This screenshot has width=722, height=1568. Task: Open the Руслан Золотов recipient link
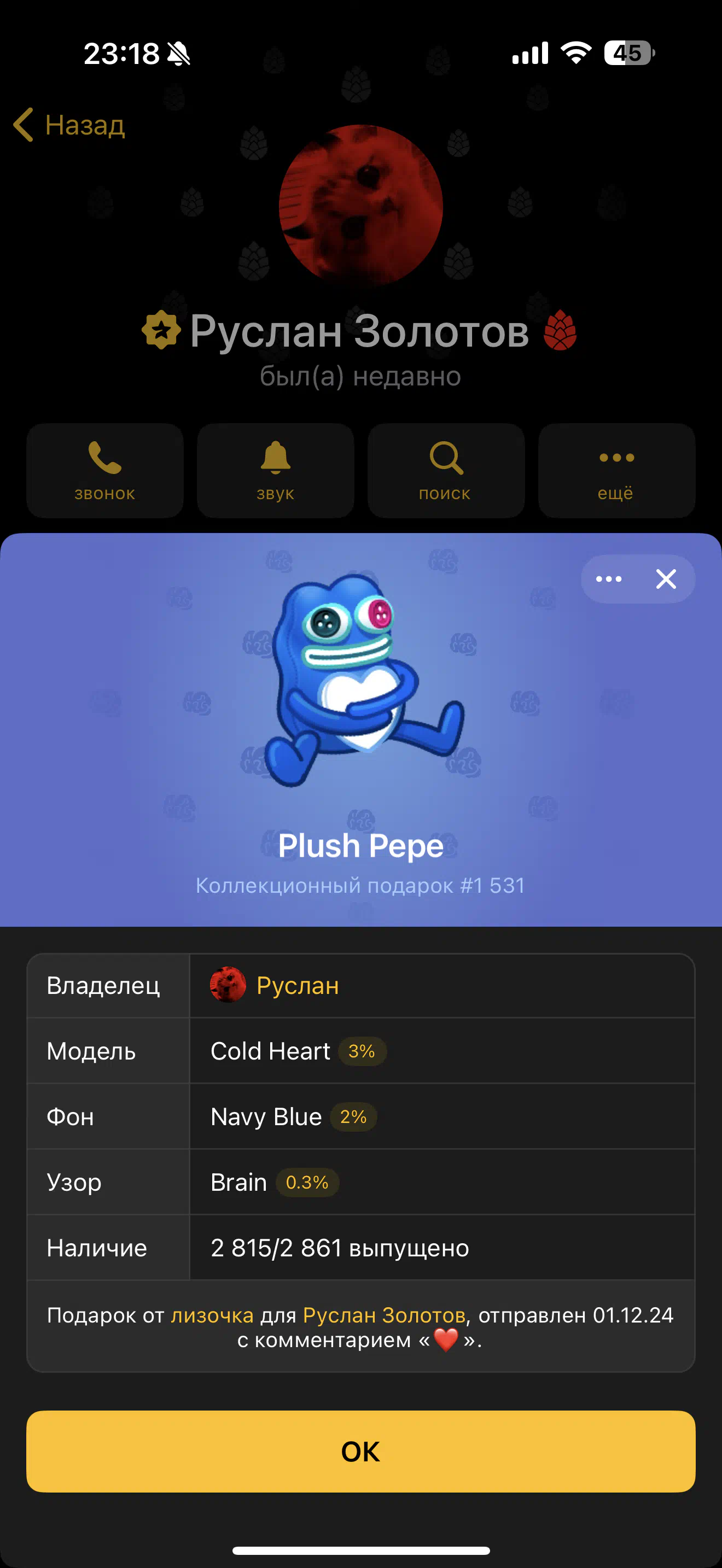tap(384, 1315)
